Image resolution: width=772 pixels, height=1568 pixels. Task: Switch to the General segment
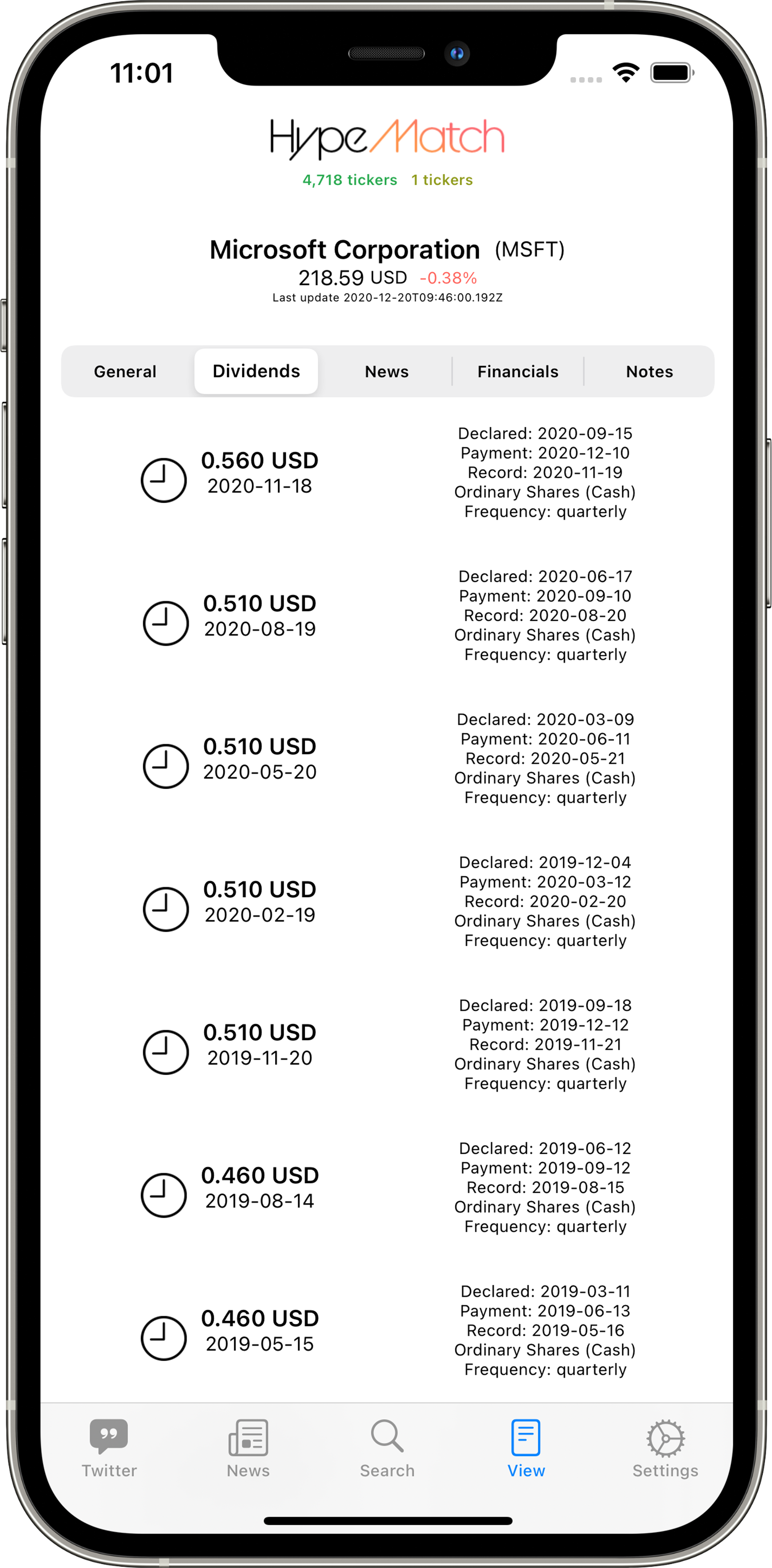pyautogui.click(x=126, y=371)
